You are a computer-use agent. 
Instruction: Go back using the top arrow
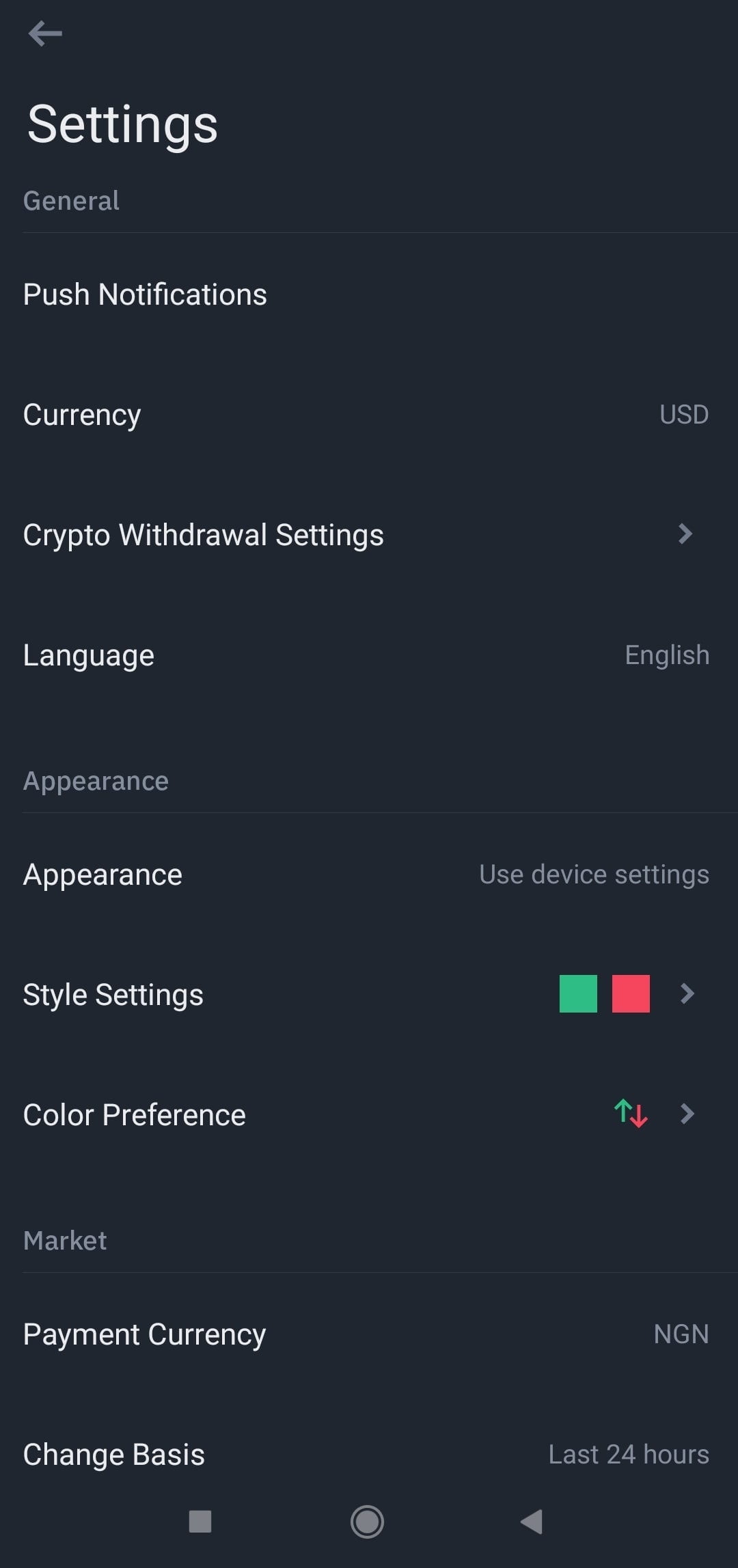[x=45, y=33]
